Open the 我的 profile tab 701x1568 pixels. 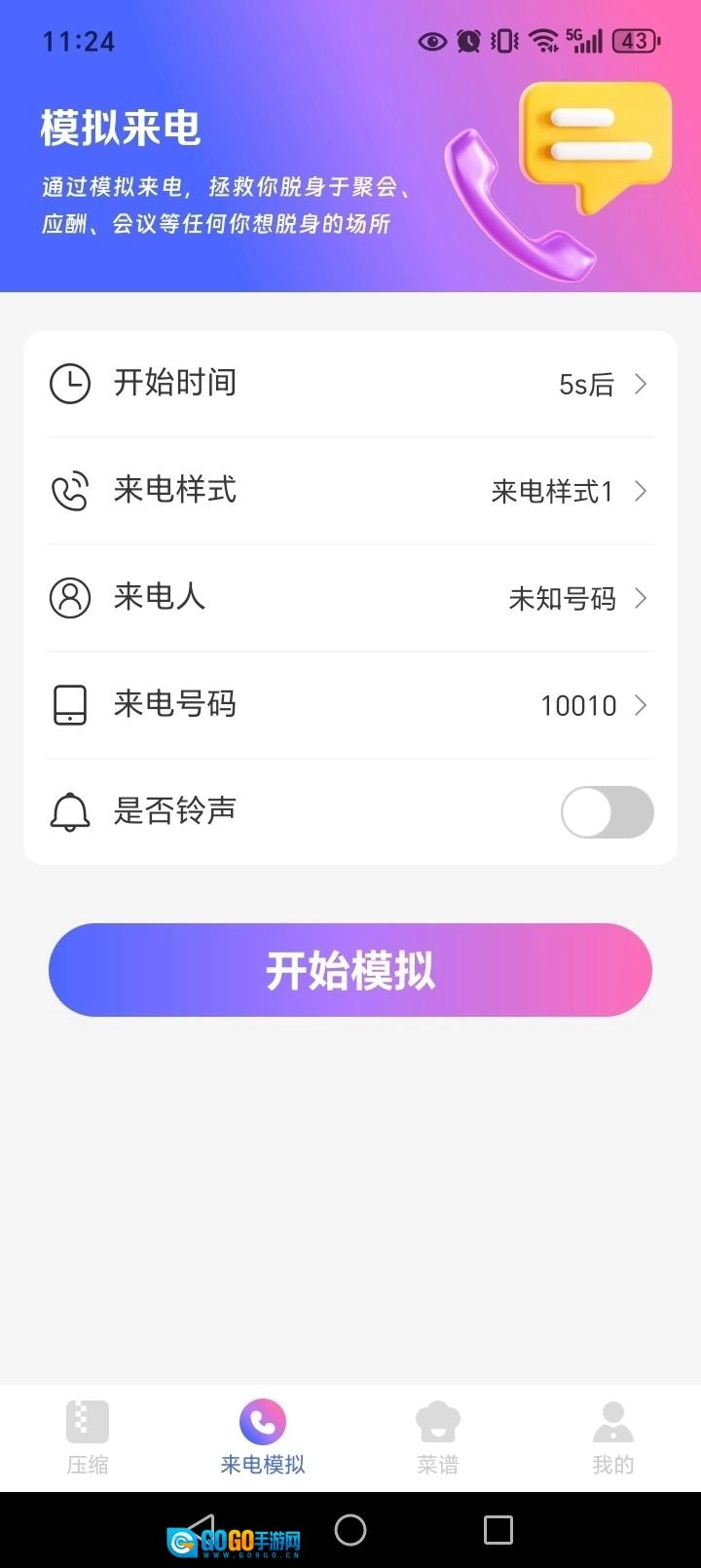[x=613, y=1437]
